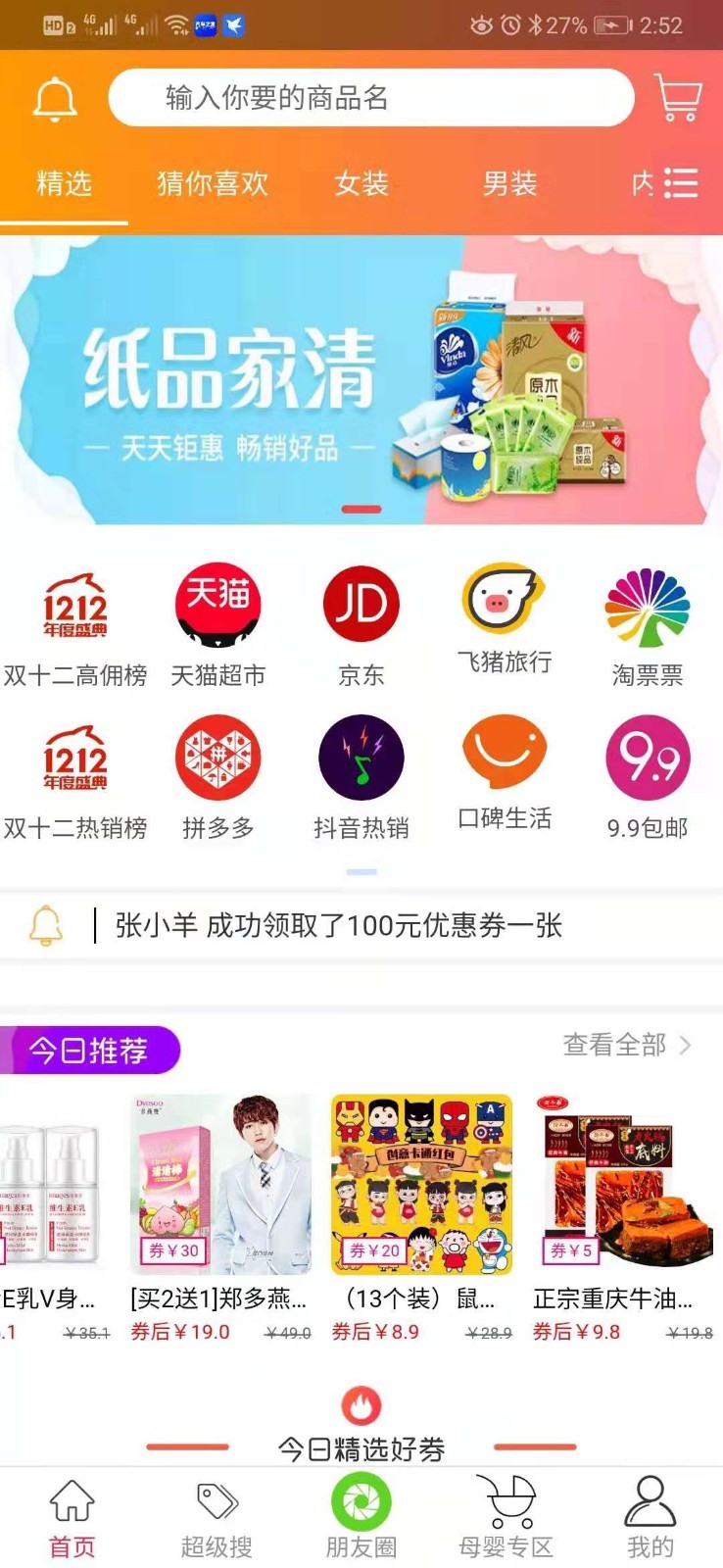The height and width of the screenshot is (1568, 723).
Task: Open 飞猪旅行 shortcut
Action: (505, 619)
